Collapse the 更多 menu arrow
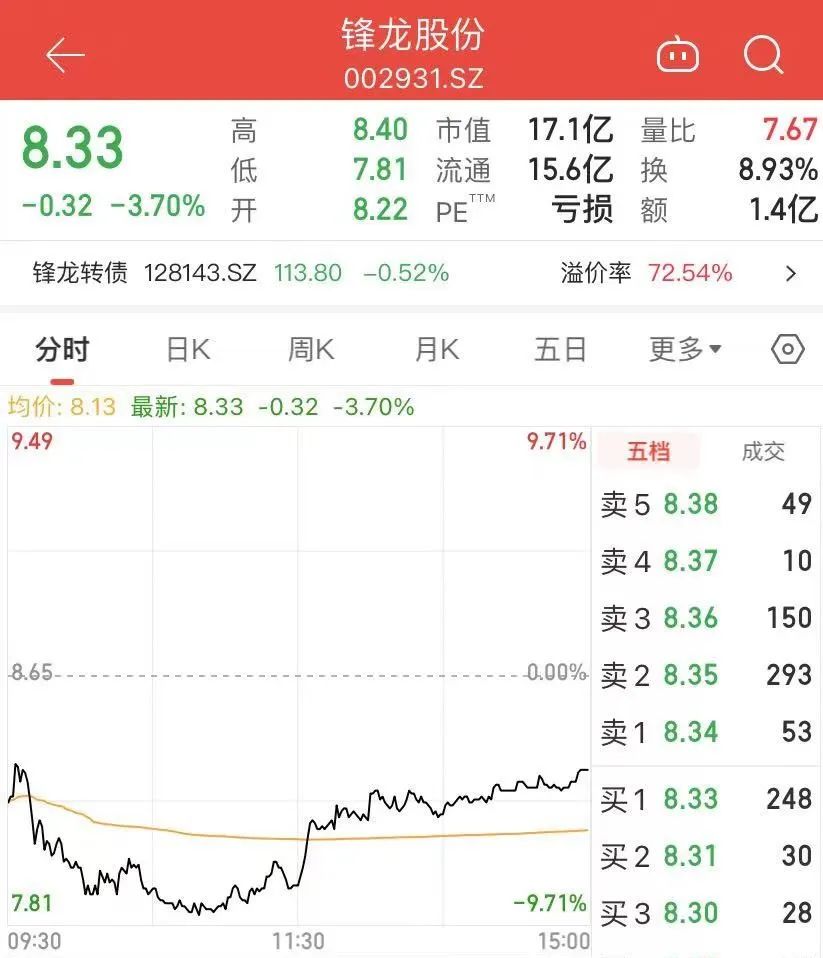823x958 pixels. 712,349
